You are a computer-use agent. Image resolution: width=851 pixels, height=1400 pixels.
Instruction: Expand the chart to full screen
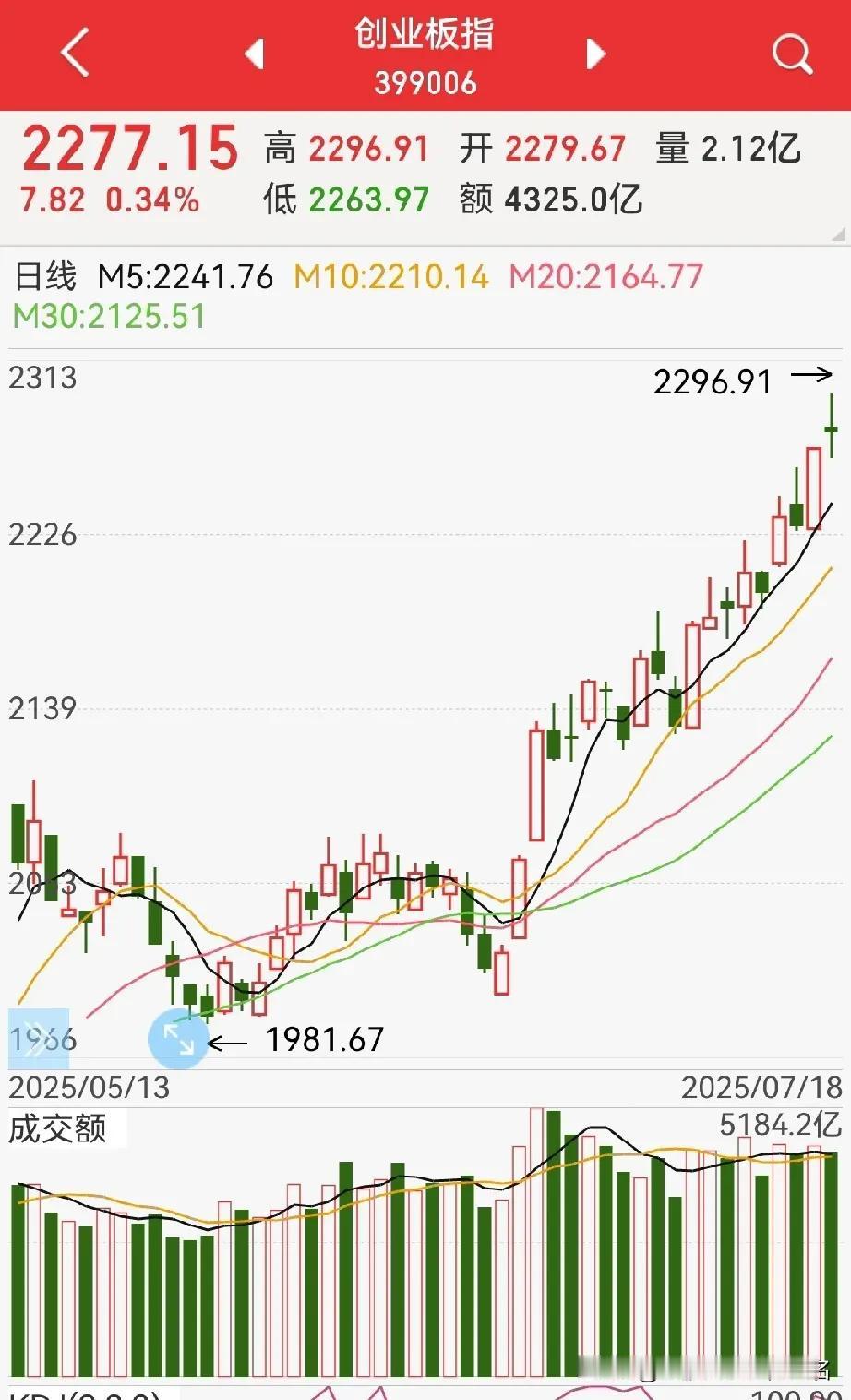pyautogui.click(x=178, y=1040)
